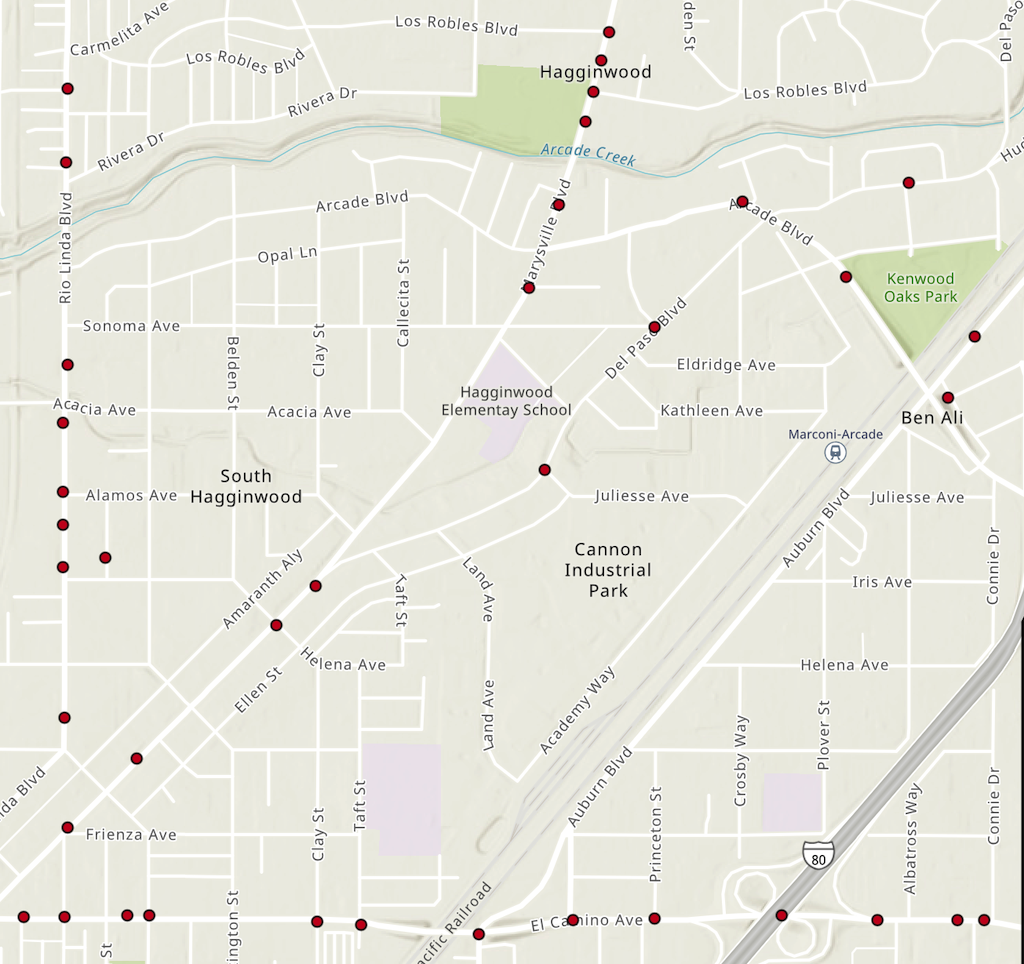Image resolution: width=1024 pixels, height=964 pixels.
Task: Tap the marker on Del Paso Blvd near Eldridge Ave
Action: point(654,327)
